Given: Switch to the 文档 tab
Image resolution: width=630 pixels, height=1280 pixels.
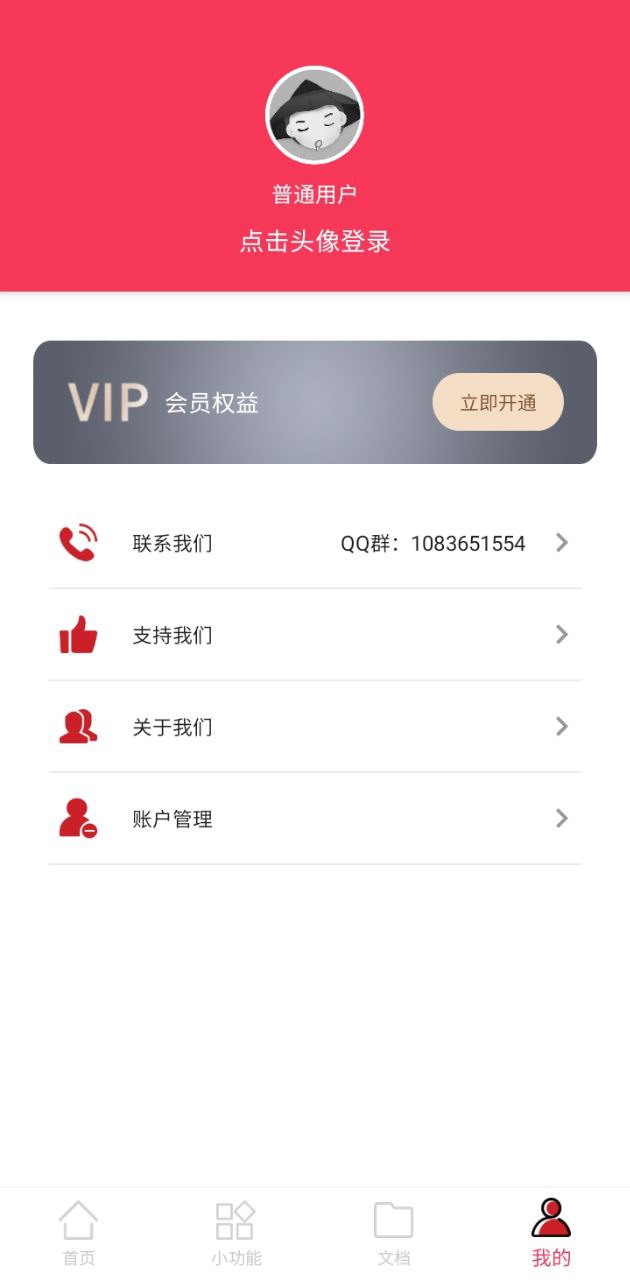Looking at the screenshot, I should [x=393, y=1233].
